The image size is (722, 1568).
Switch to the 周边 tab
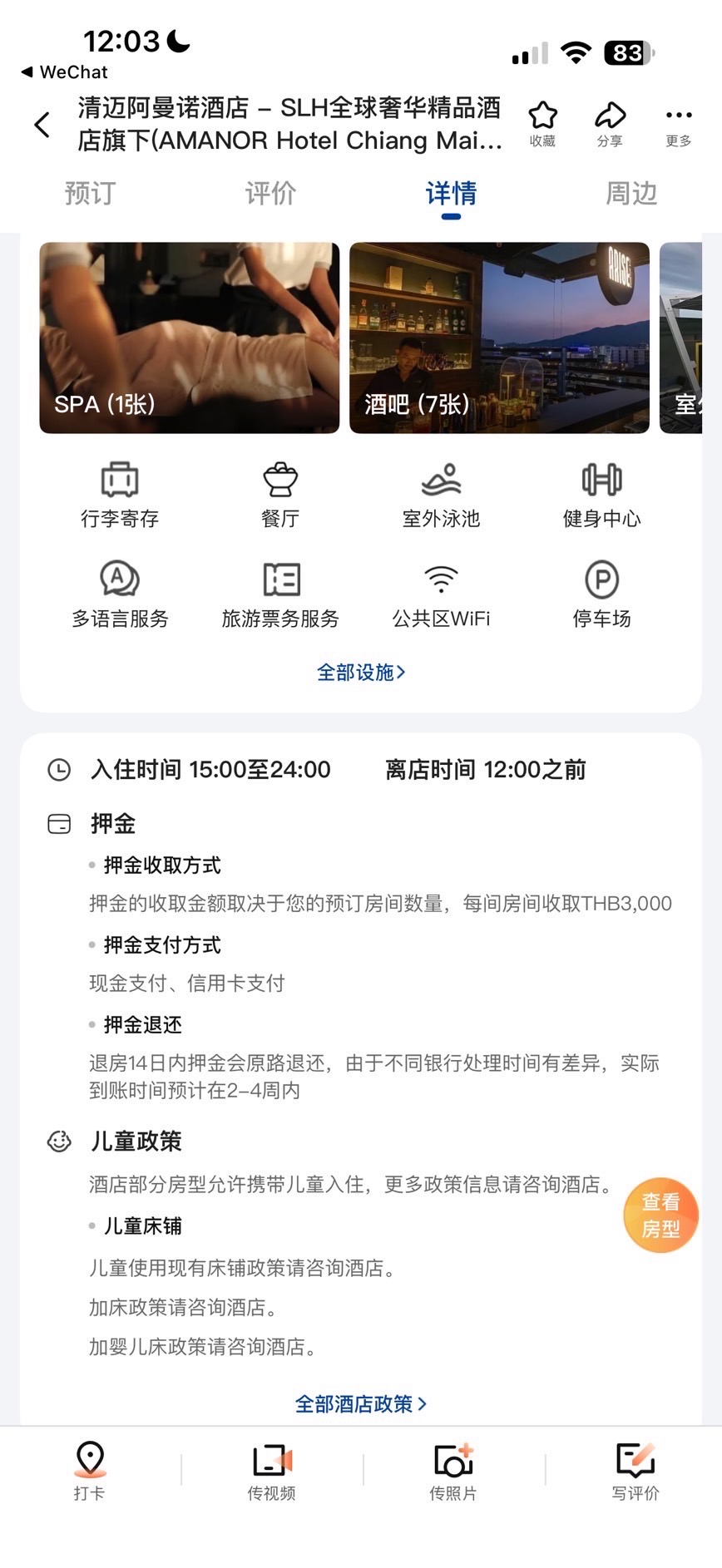tap(631, 194)
